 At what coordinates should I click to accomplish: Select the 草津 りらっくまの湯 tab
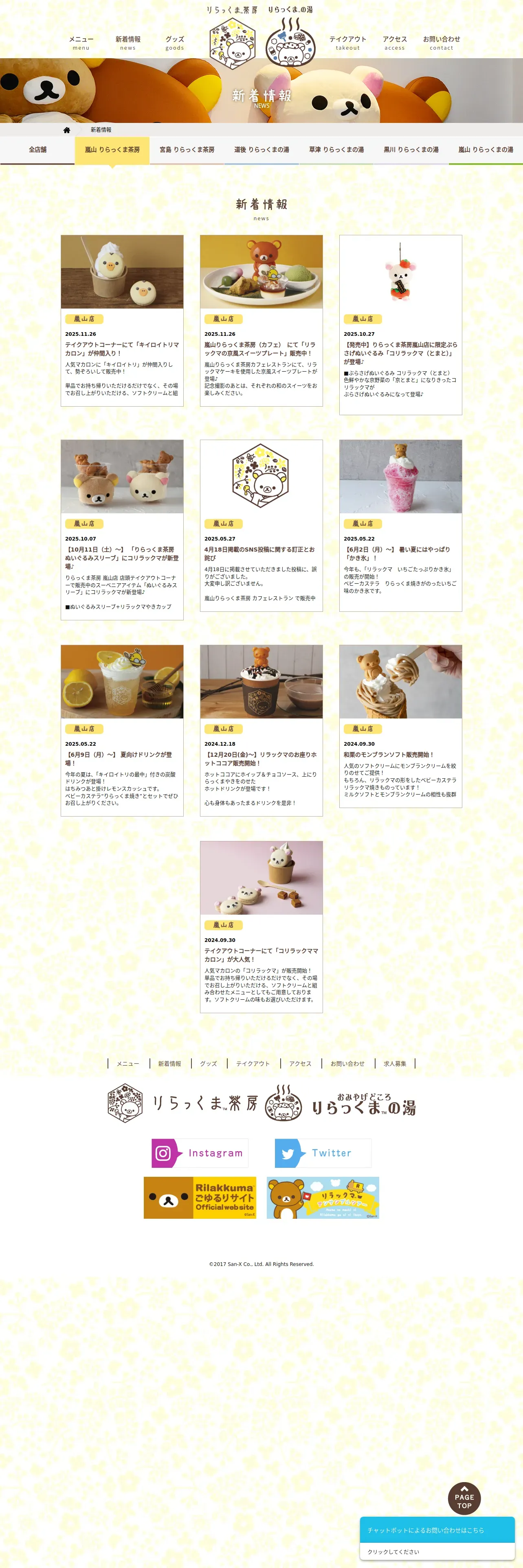coord(336,150)
